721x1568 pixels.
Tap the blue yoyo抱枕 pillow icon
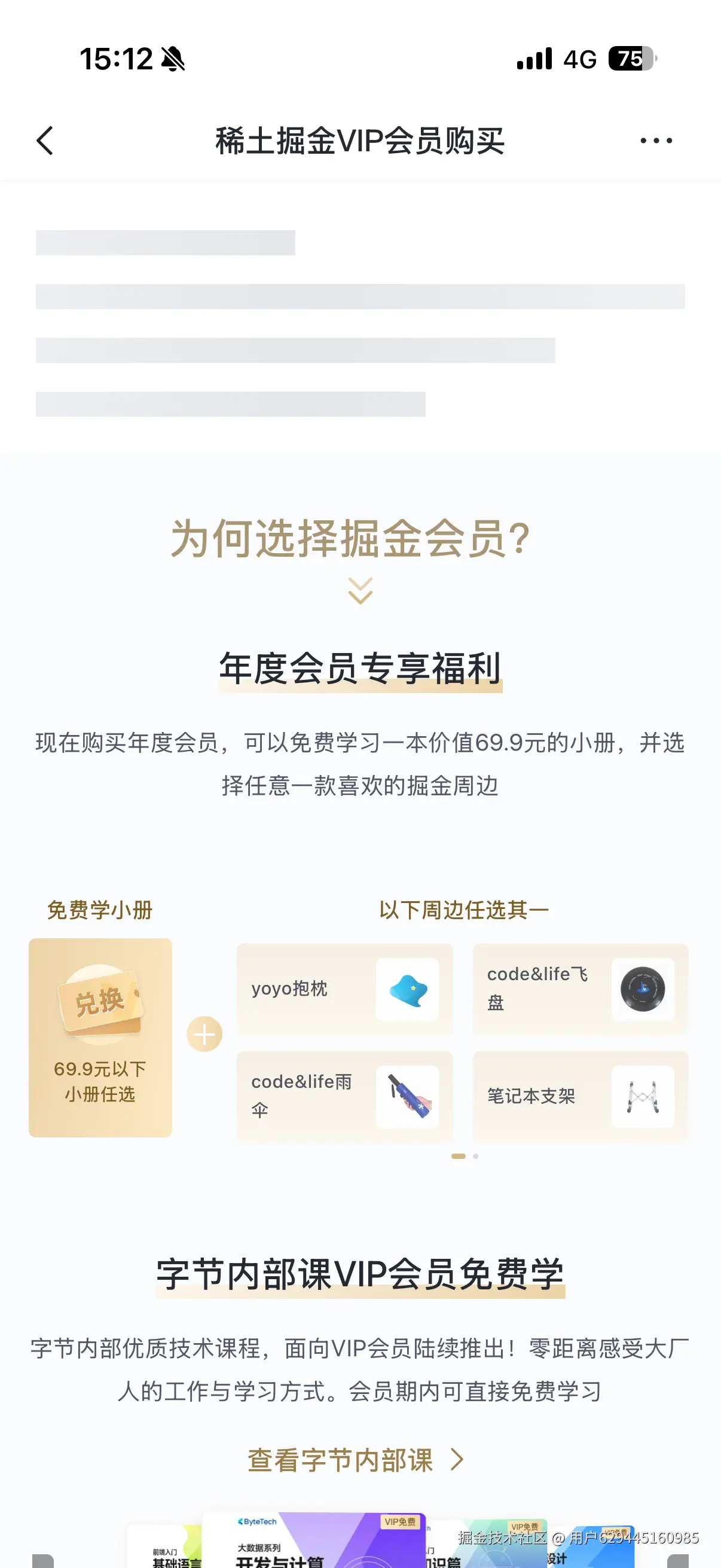coord(407,990)
